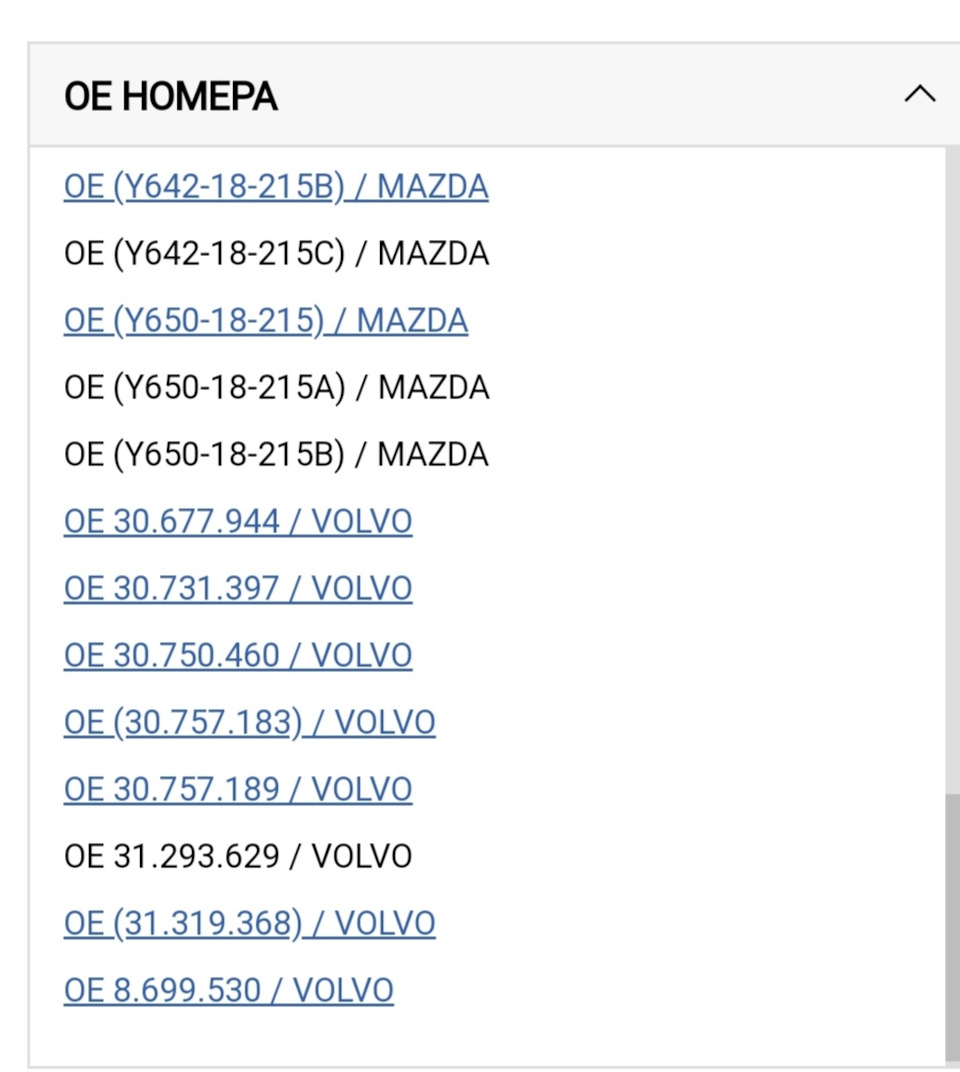Image resolution: width=960 pixels, height=1072 pixels.
Task: Open the Y642-18-215B Mazda link
Action: coord(276,187)
